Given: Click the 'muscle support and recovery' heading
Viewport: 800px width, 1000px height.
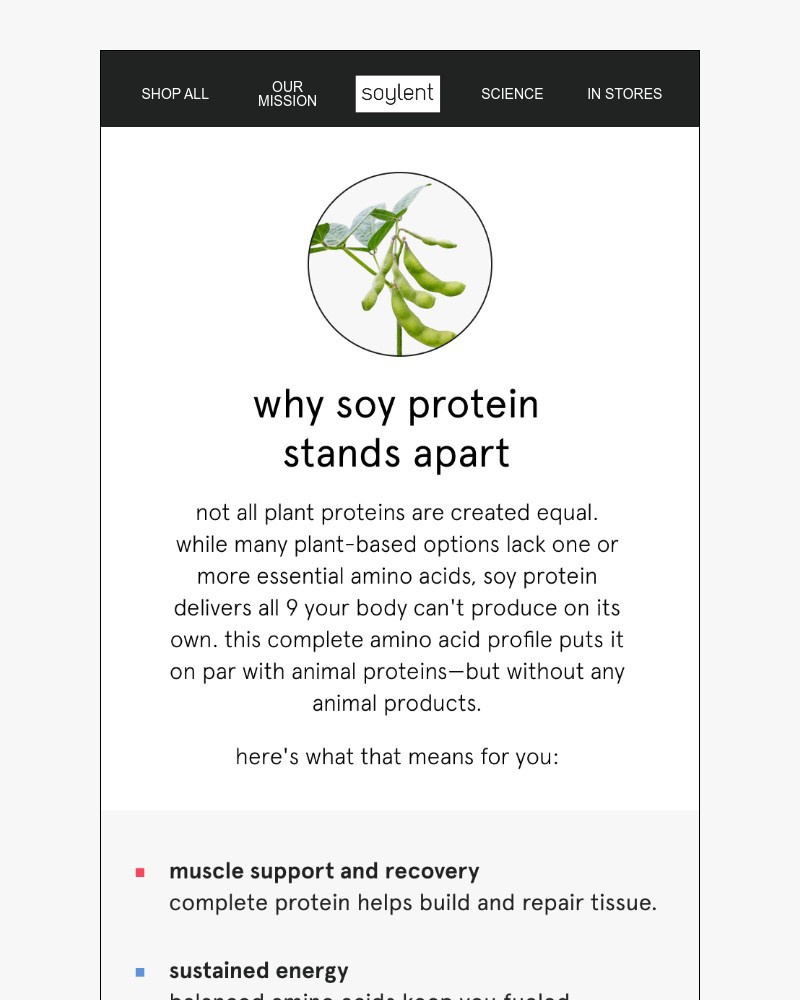Looking at the screenshot, I should coord(324,871).
